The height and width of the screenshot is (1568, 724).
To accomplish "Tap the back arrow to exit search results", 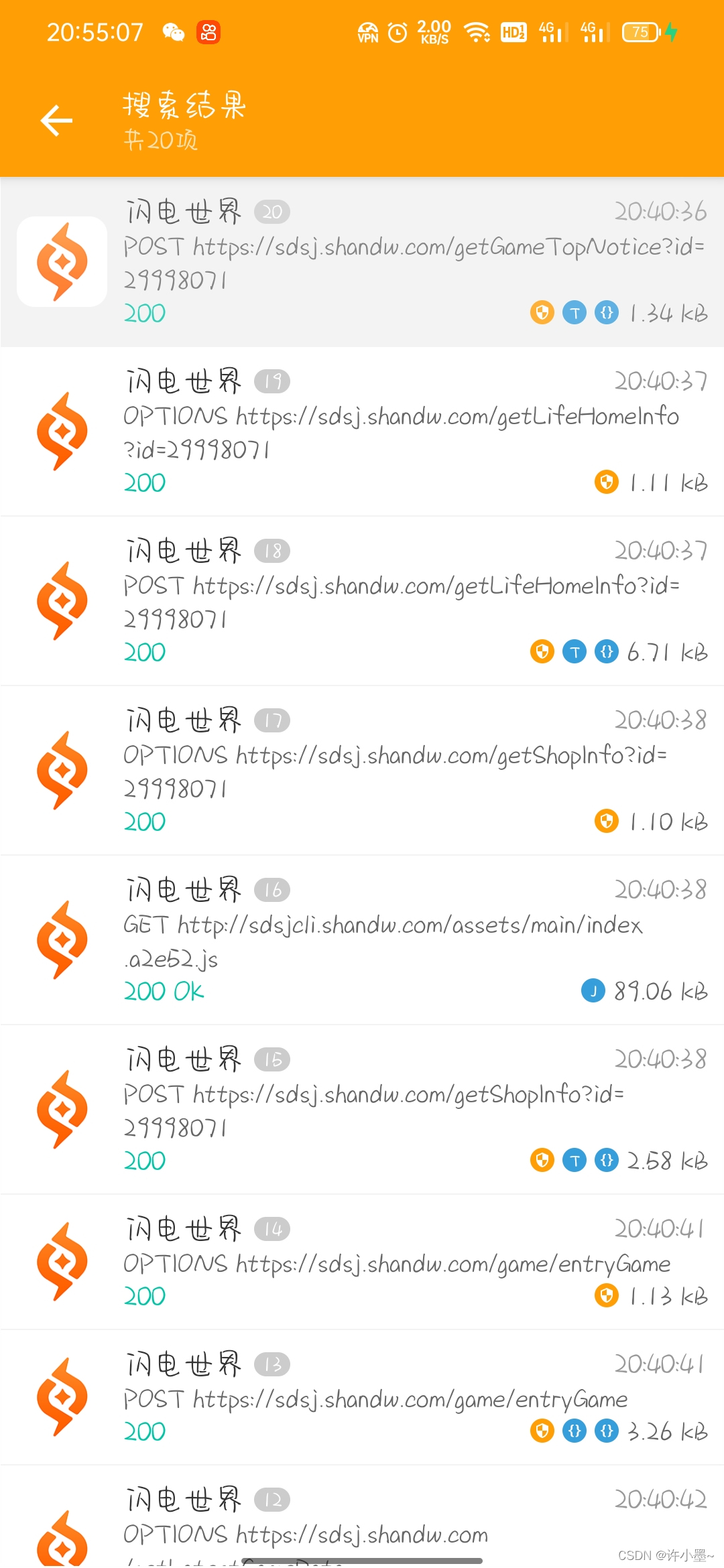I will coord(57,119).
